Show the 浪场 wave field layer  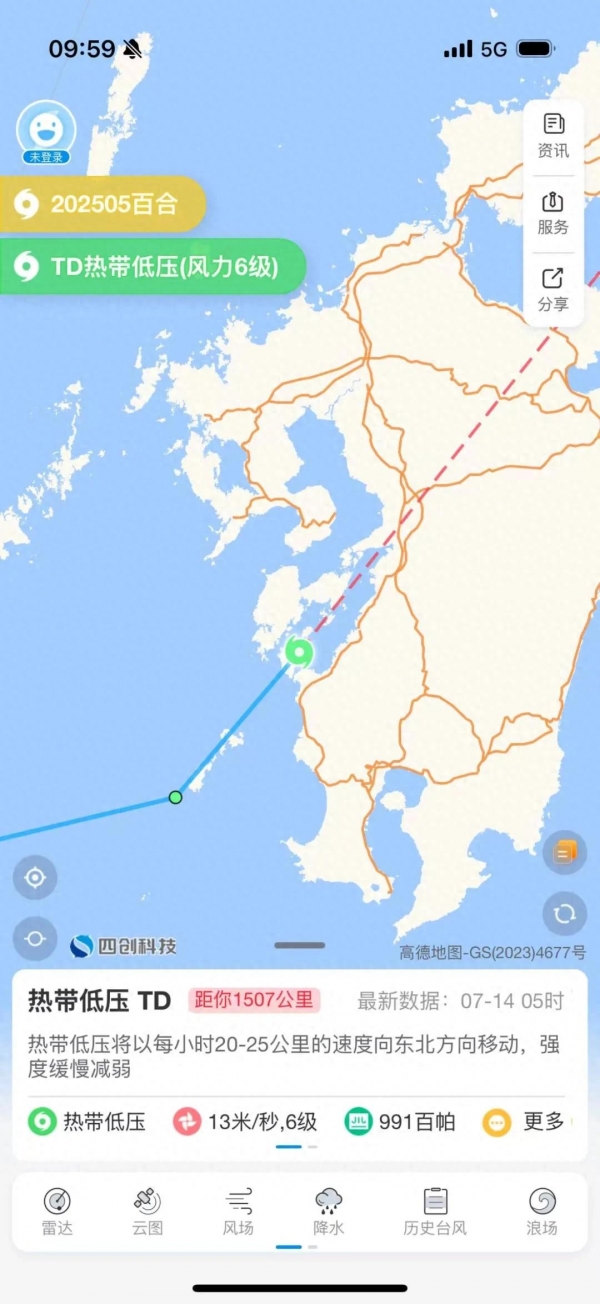542,1211
